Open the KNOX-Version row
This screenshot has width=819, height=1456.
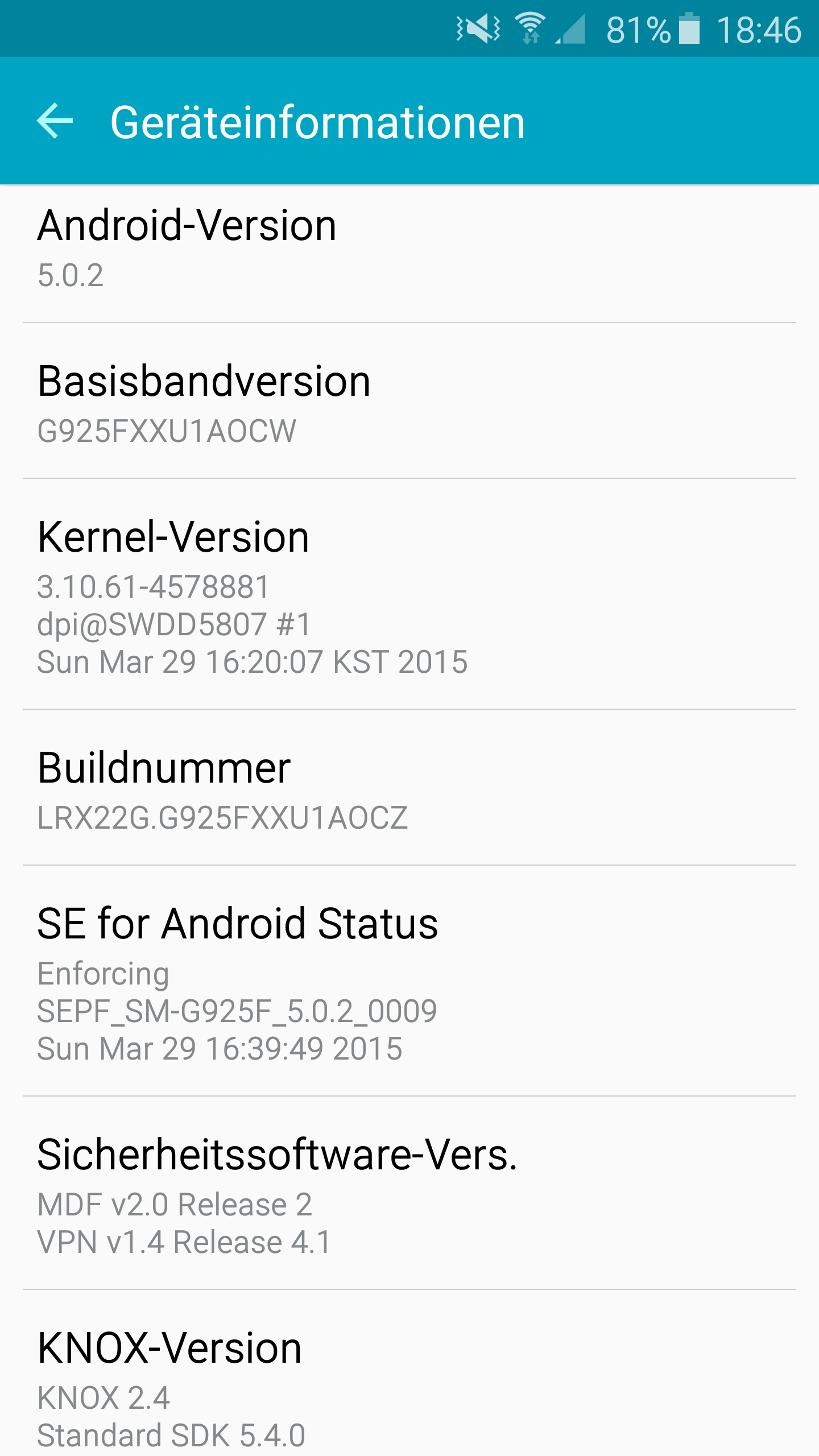click(409, 1373)
